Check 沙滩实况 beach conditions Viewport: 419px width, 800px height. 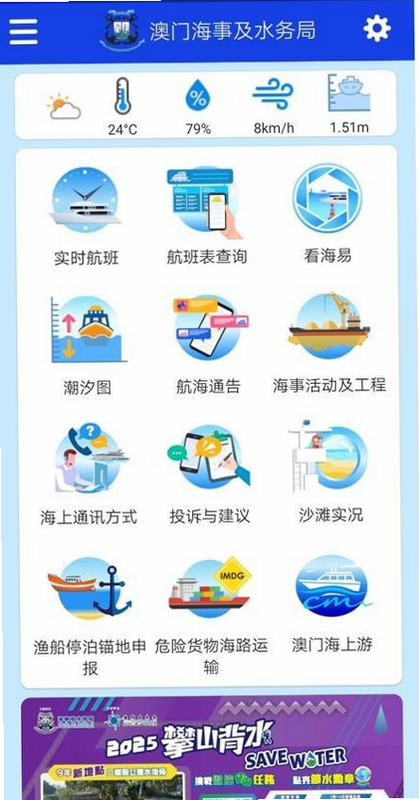click(x=330, y=472)
